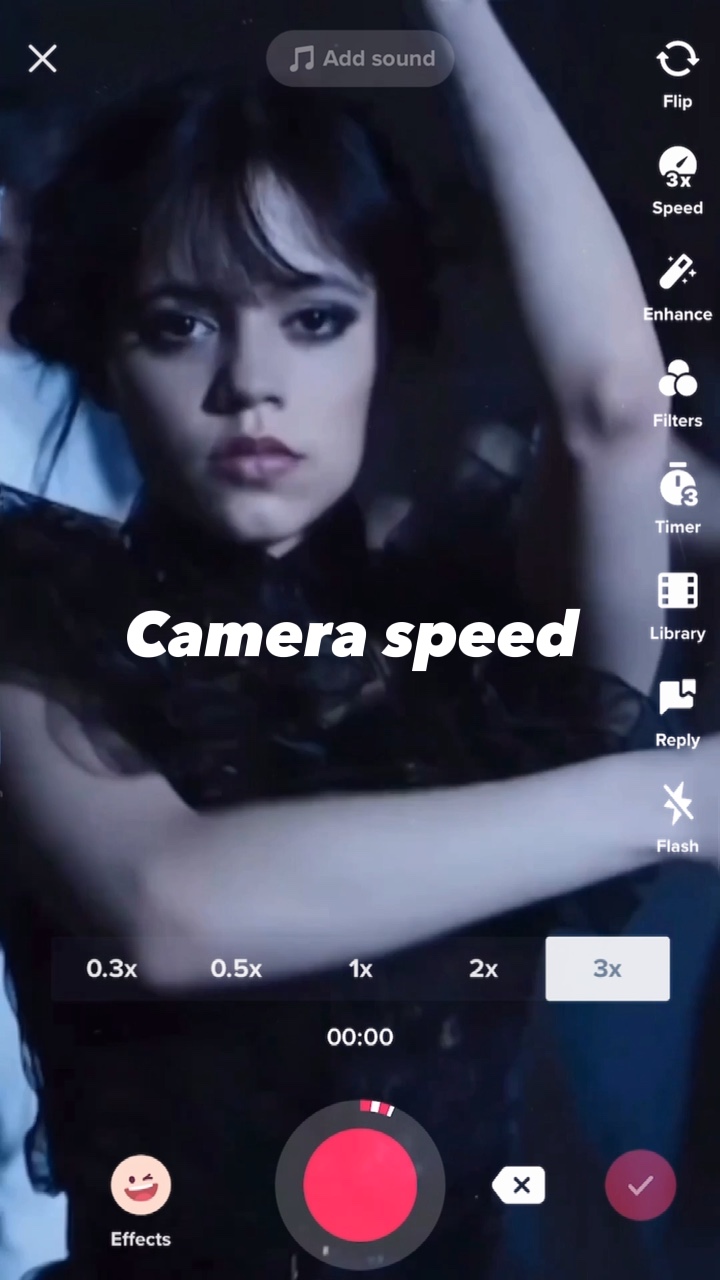Flip the camera
The width and height of the screenshot is (720, 1280).
677,74
